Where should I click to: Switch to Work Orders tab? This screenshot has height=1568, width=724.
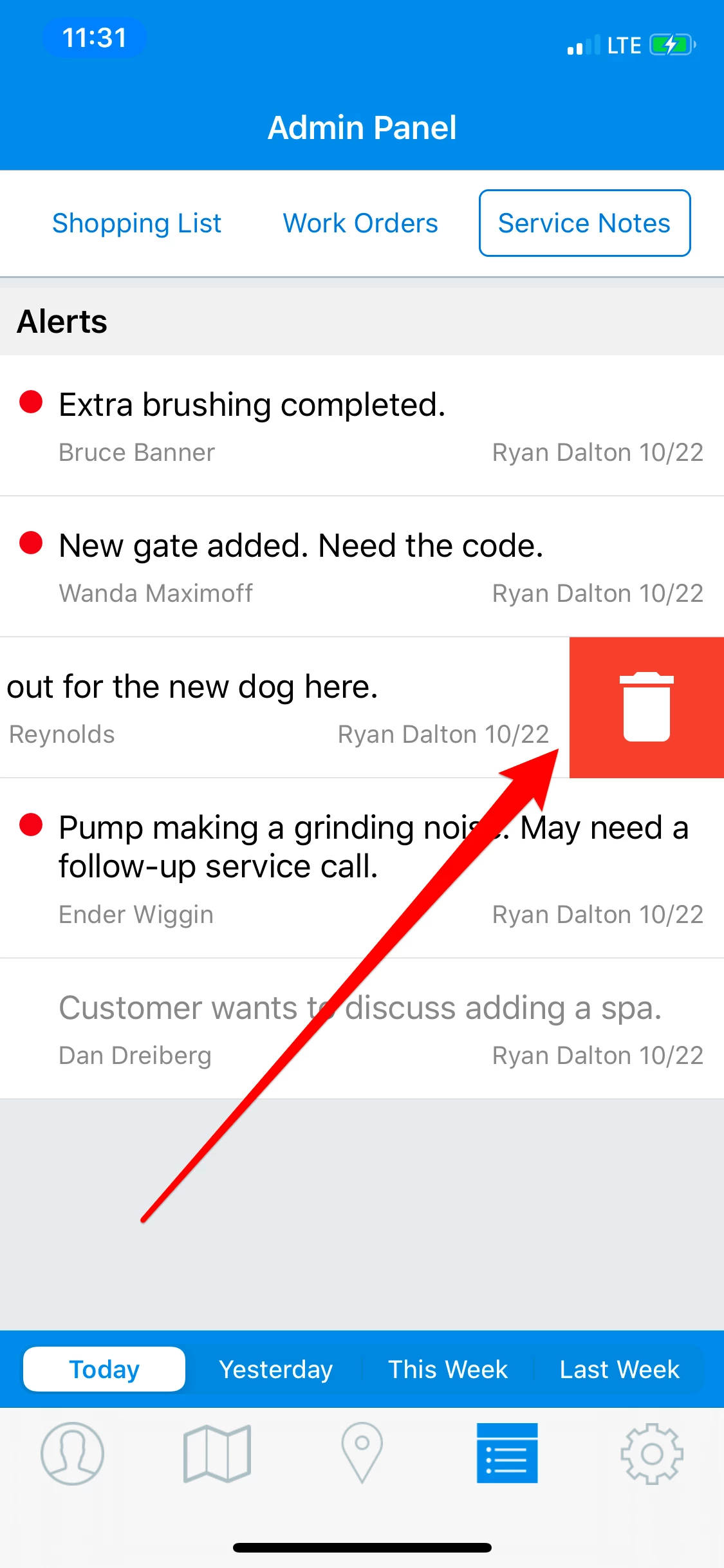tap(360, 223)
